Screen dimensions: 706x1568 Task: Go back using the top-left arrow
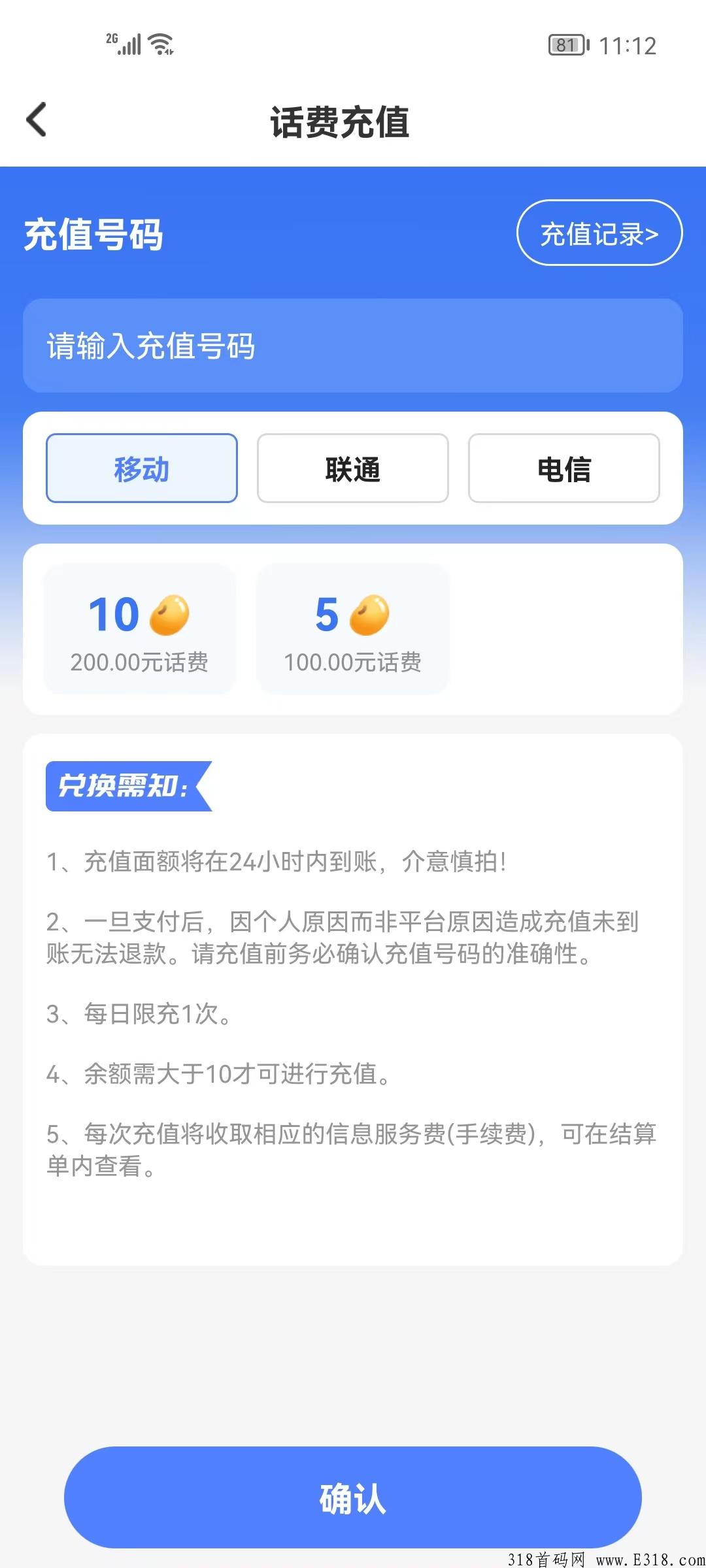(37, 120)
